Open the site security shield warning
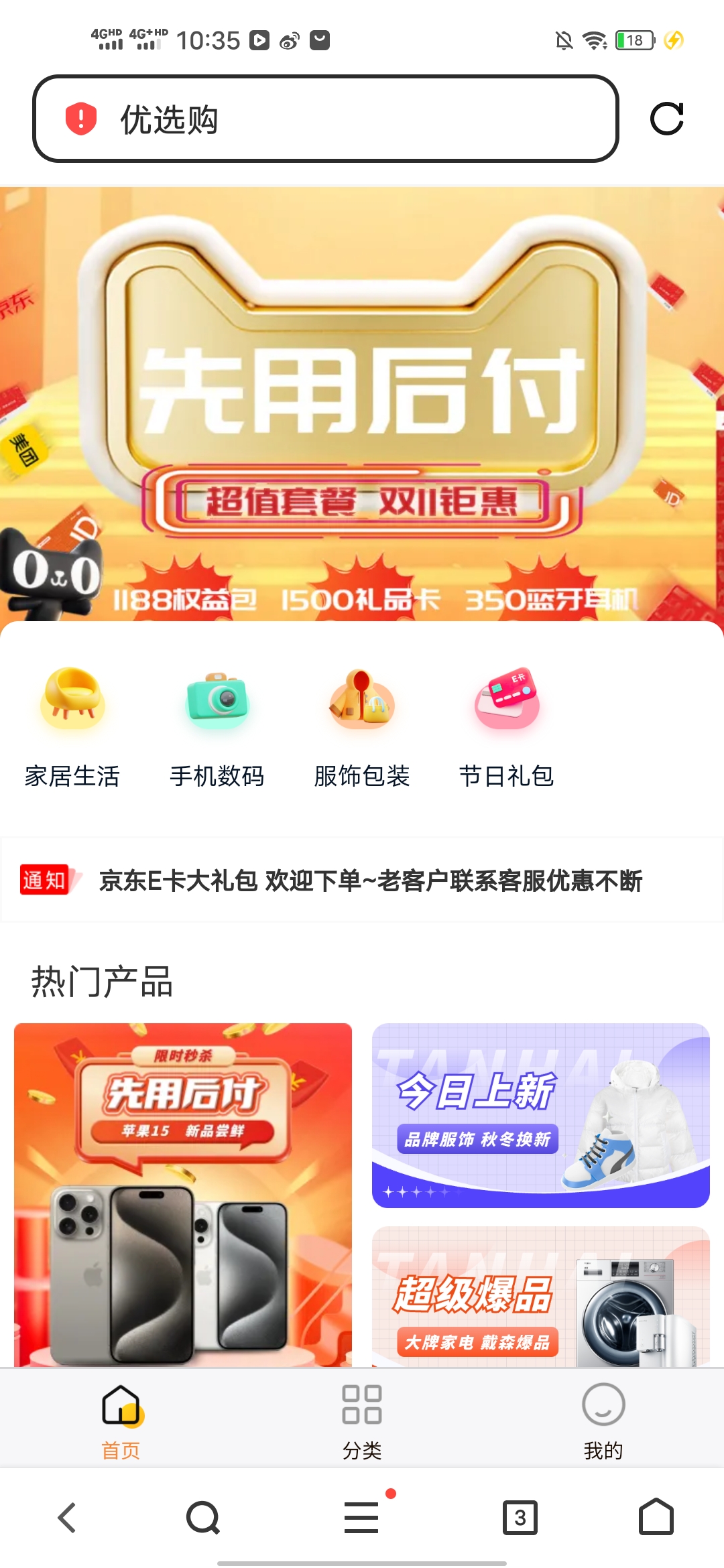This screenshot has width=724, height=1568. pyautogui.click(x=81, y=119)
